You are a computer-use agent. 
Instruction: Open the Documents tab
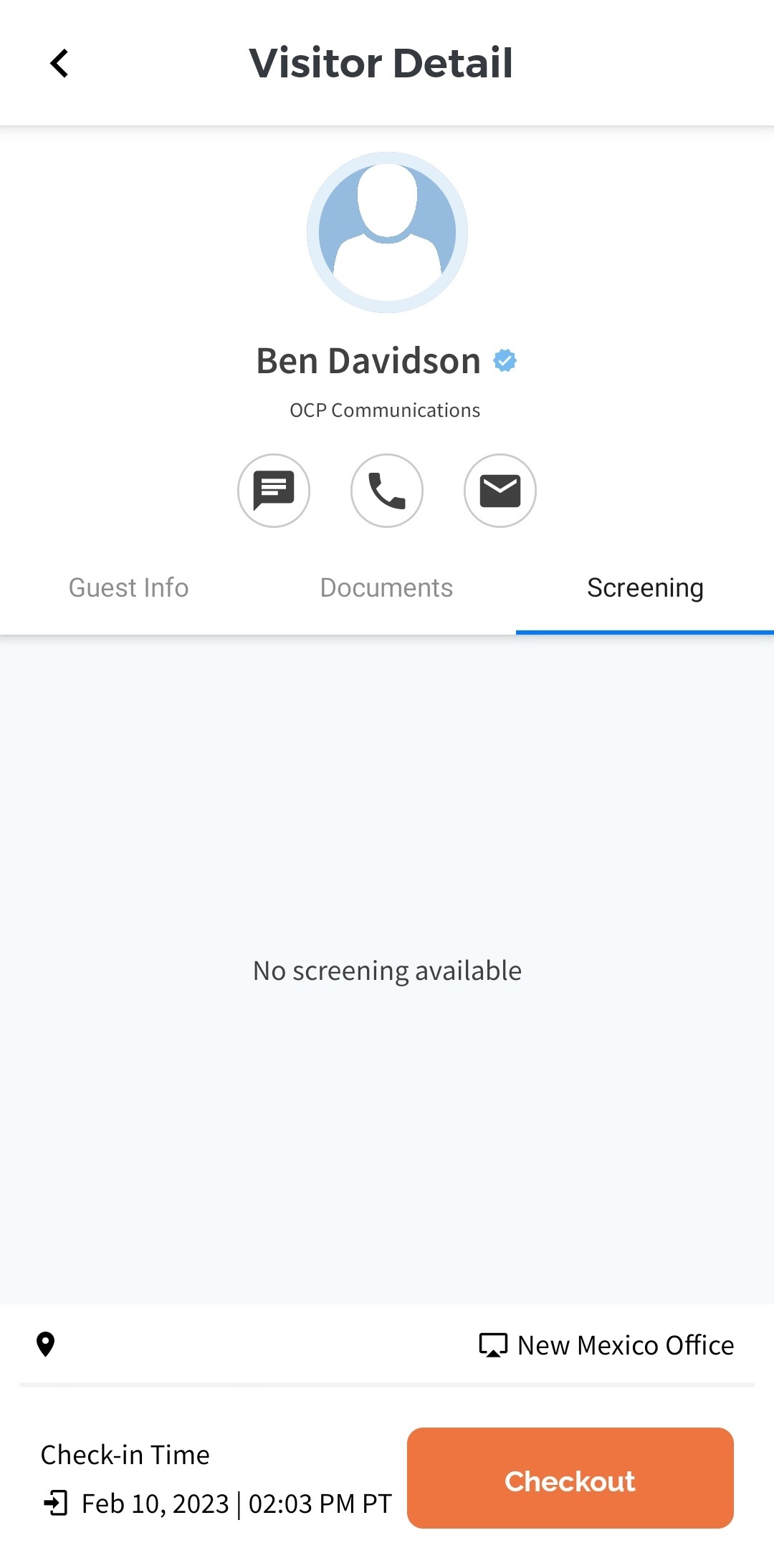point(386,588)
